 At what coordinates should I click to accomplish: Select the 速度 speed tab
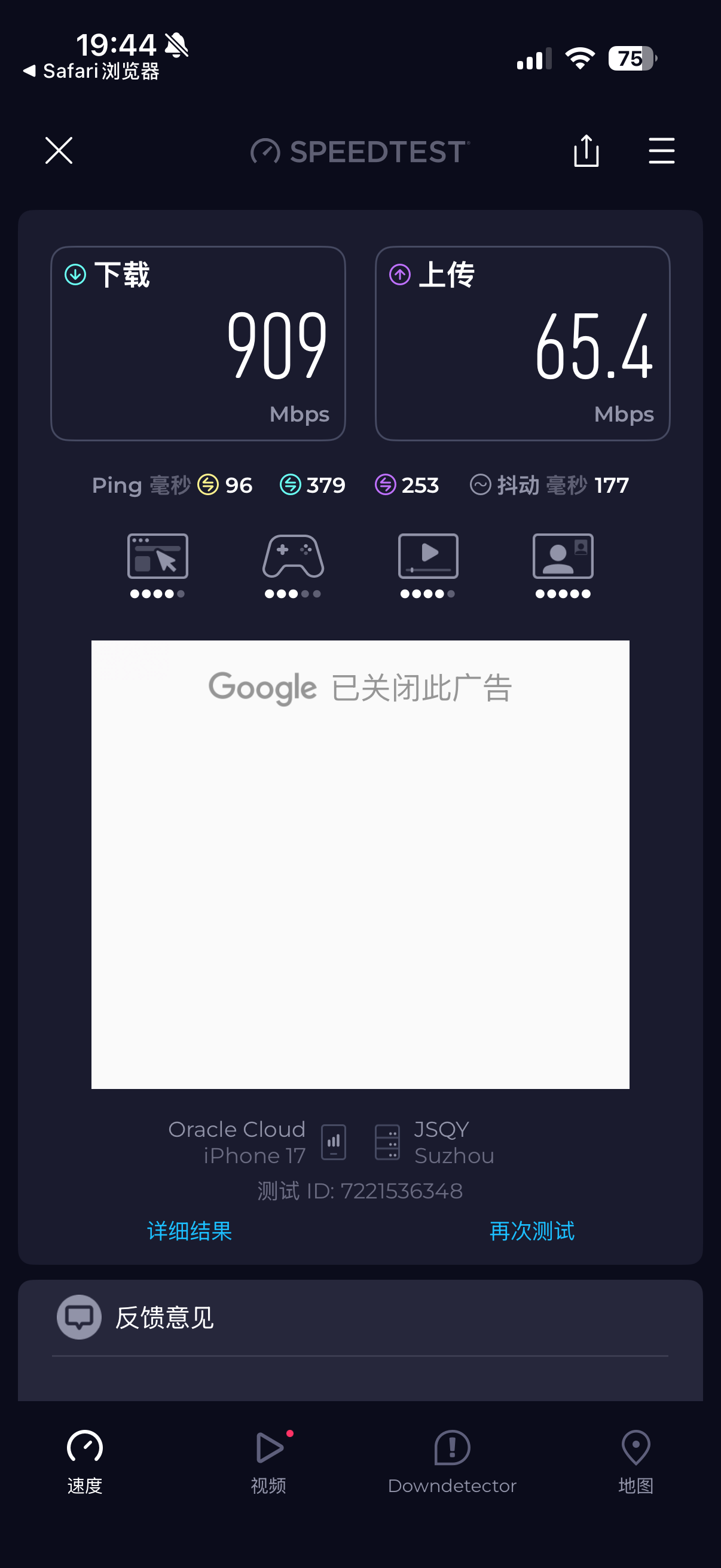point(84,1462)
